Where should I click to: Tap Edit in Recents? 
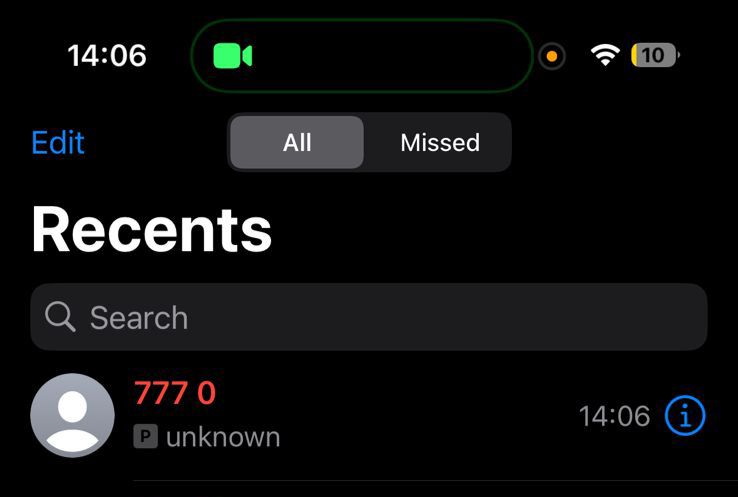pyautogui.click(x=58, y=143)
